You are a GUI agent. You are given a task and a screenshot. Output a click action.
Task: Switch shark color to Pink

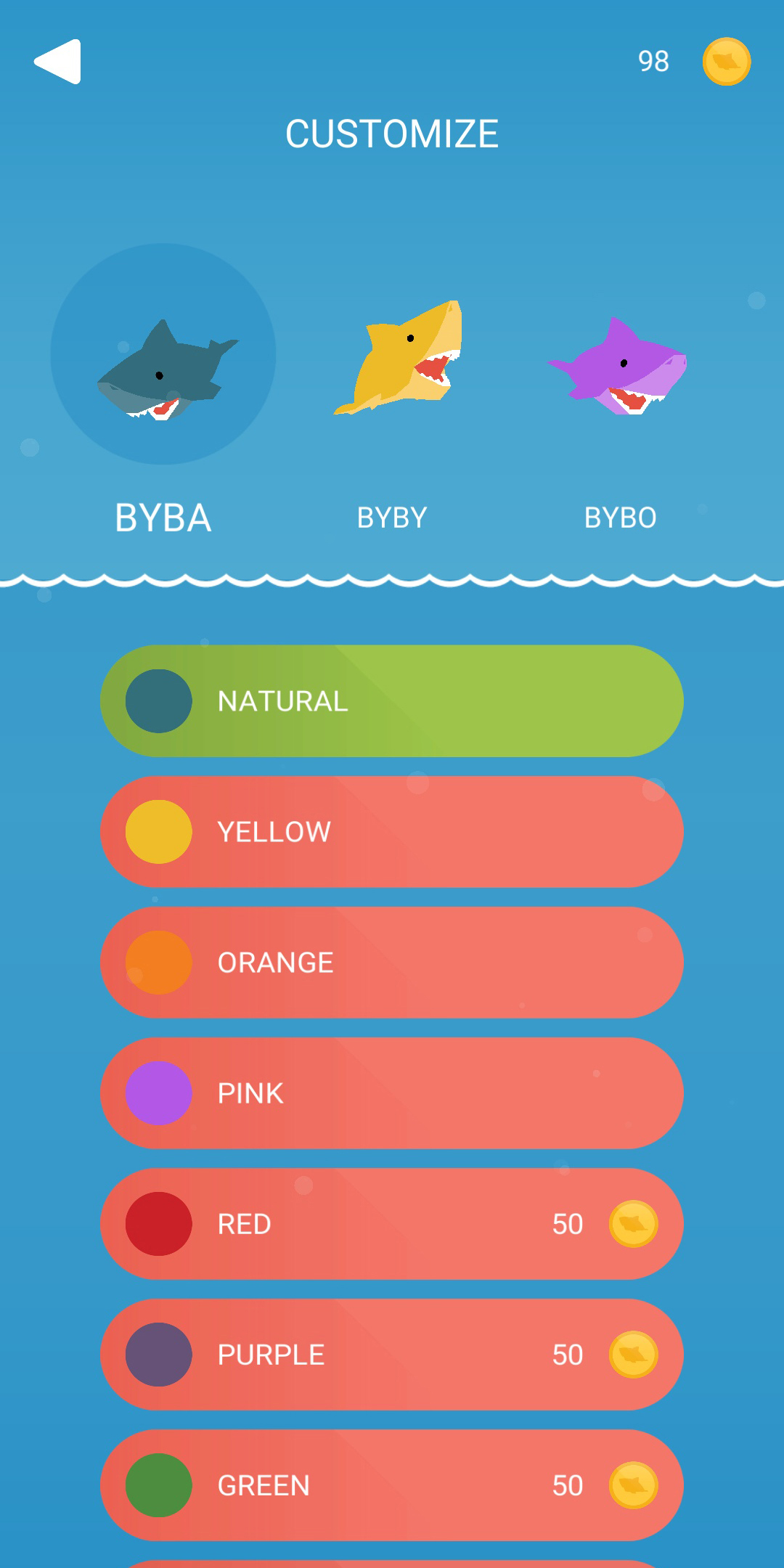(x=392, y=1093)
